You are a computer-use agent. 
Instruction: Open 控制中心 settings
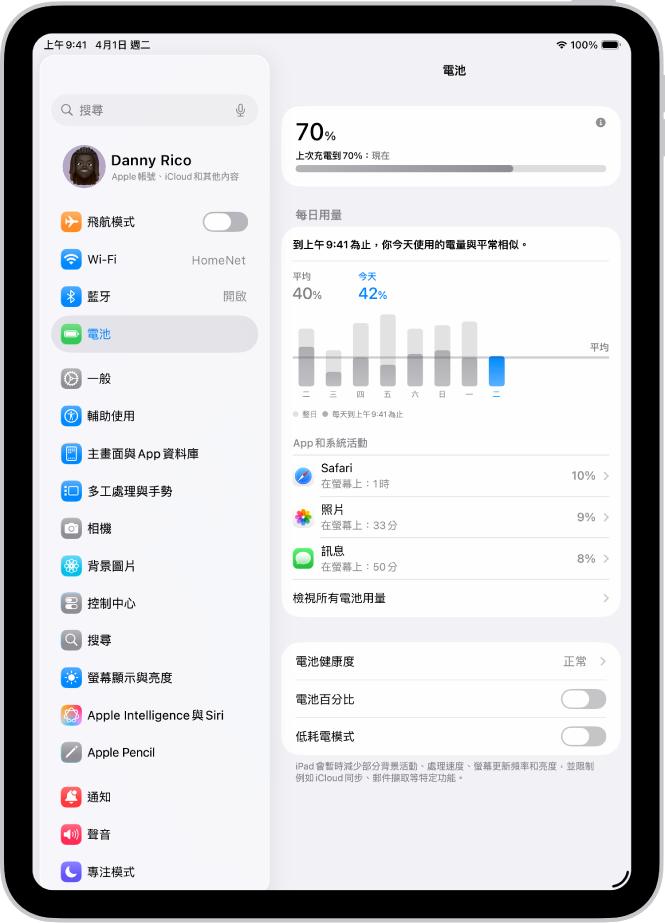click(x=154, y=604)
